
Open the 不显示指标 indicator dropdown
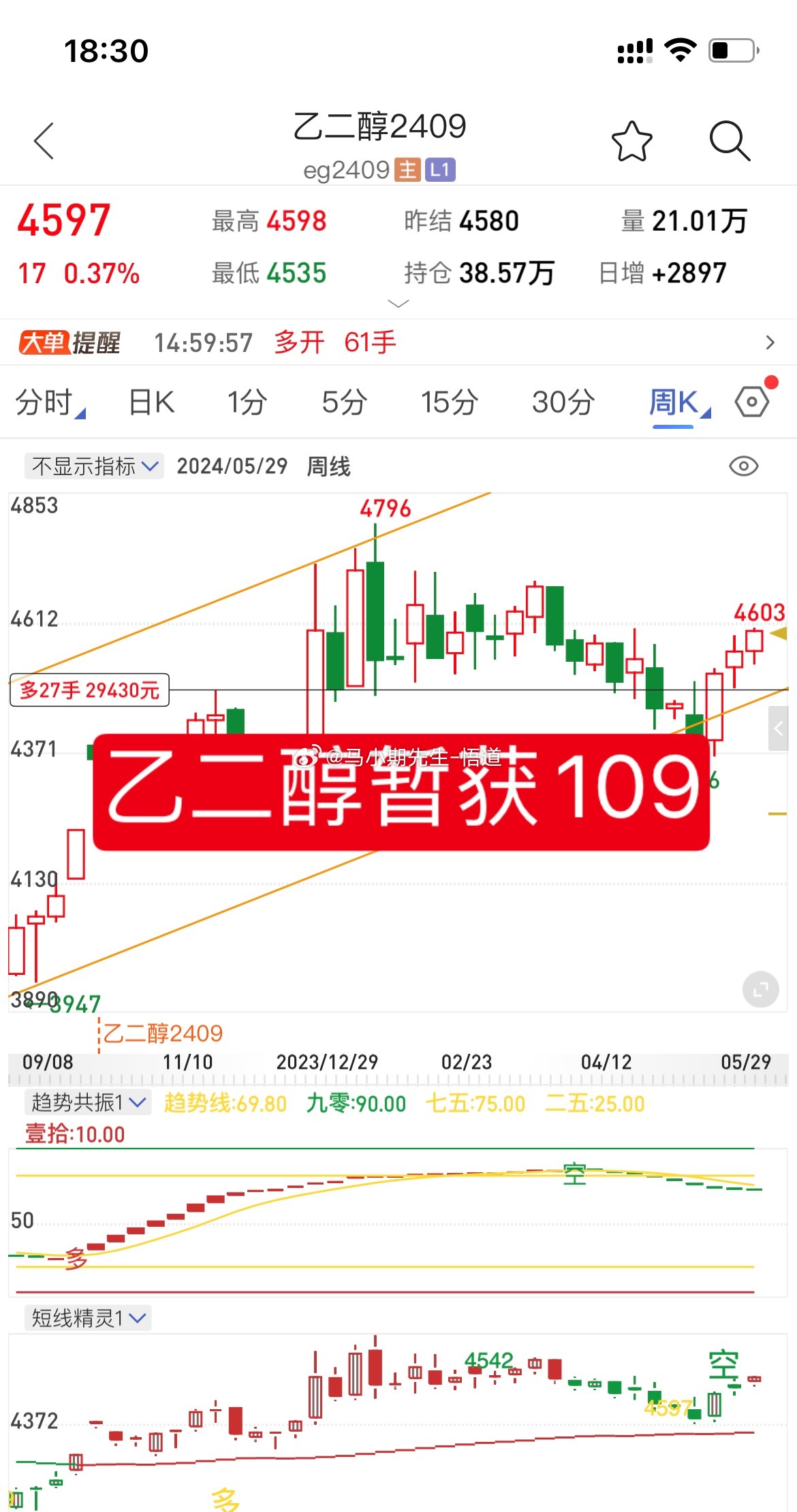[x=95, y=466]
